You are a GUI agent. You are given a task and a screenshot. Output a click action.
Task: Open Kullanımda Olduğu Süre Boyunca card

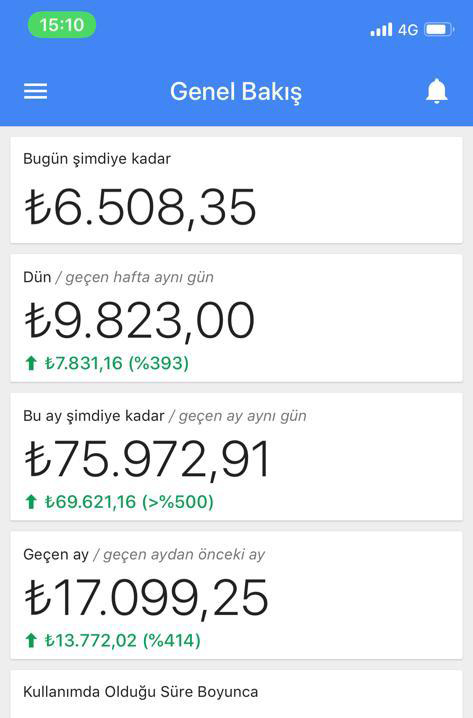pos(236,694)
